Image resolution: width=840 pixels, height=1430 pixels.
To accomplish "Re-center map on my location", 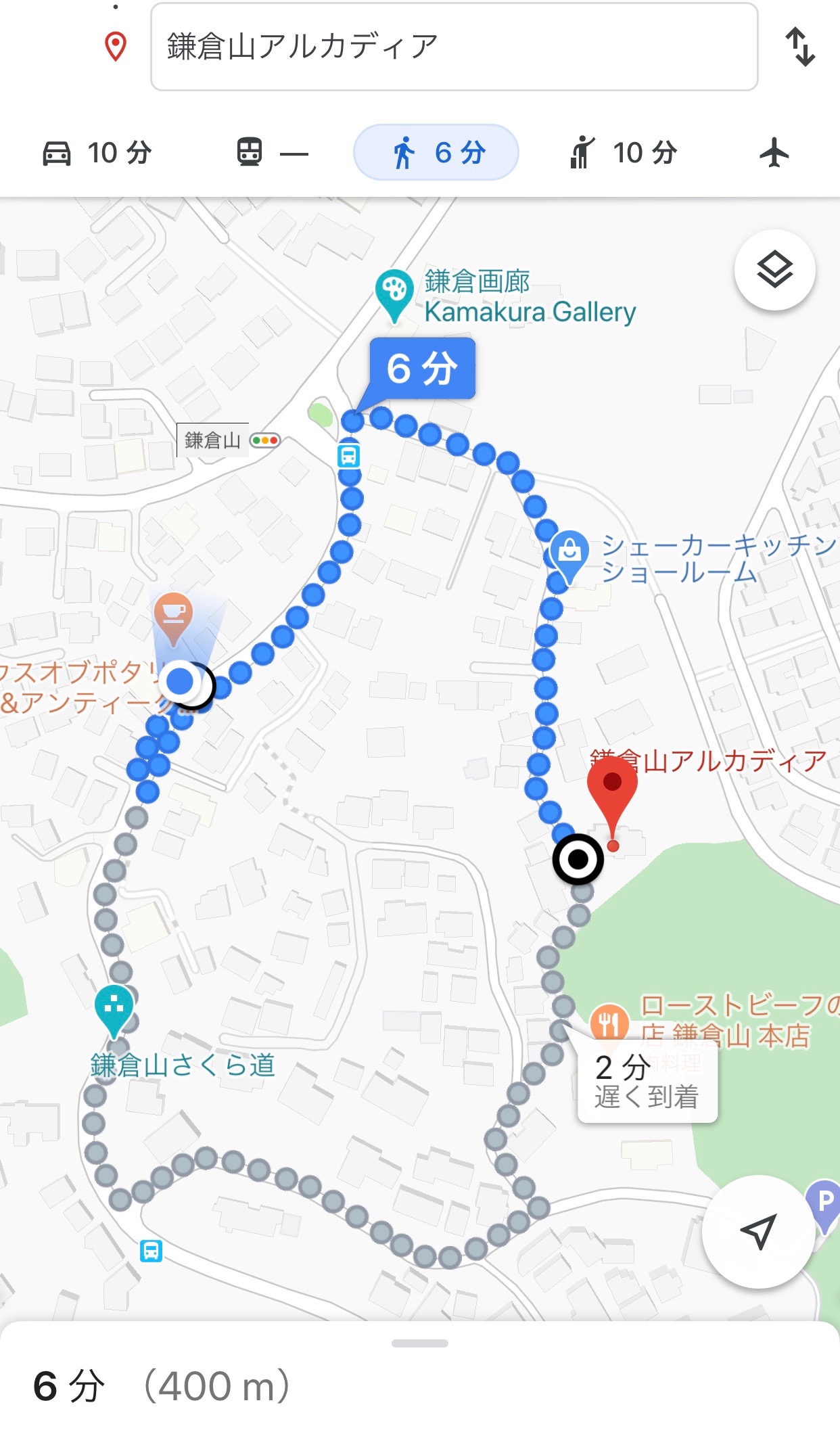I will click(757, 1231).
